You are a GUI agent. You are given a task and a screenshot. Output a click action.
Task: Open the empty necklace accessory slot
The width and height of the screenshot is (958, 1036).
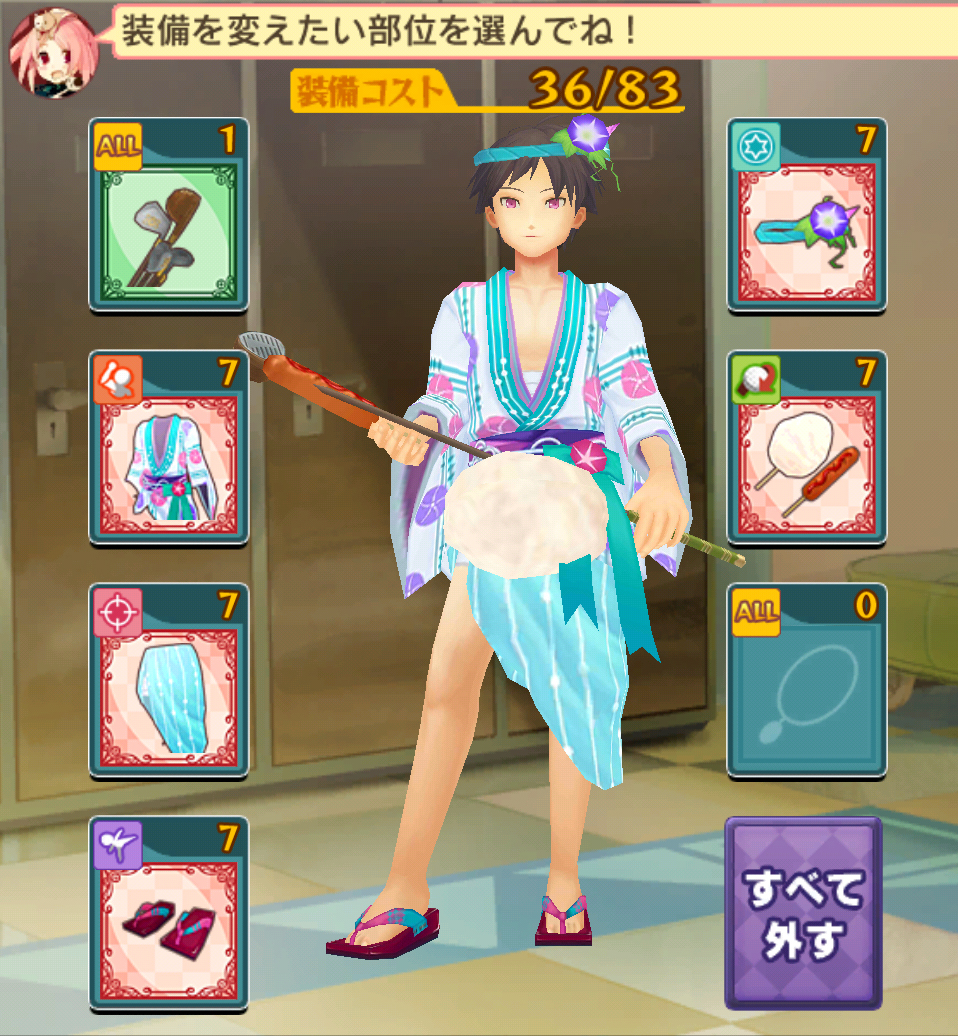click(806, 681)
